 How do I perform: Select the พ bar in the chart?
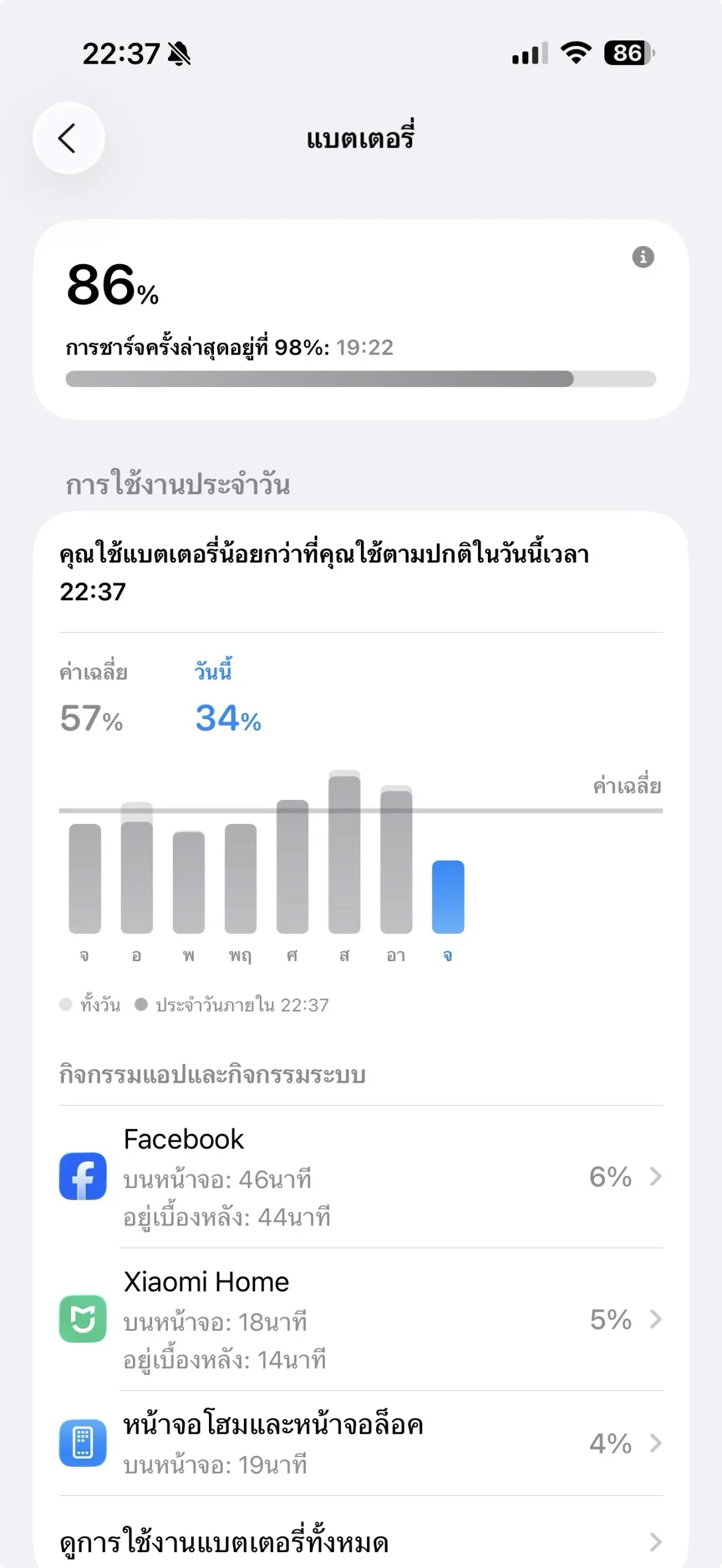click(x=189, y=882)
